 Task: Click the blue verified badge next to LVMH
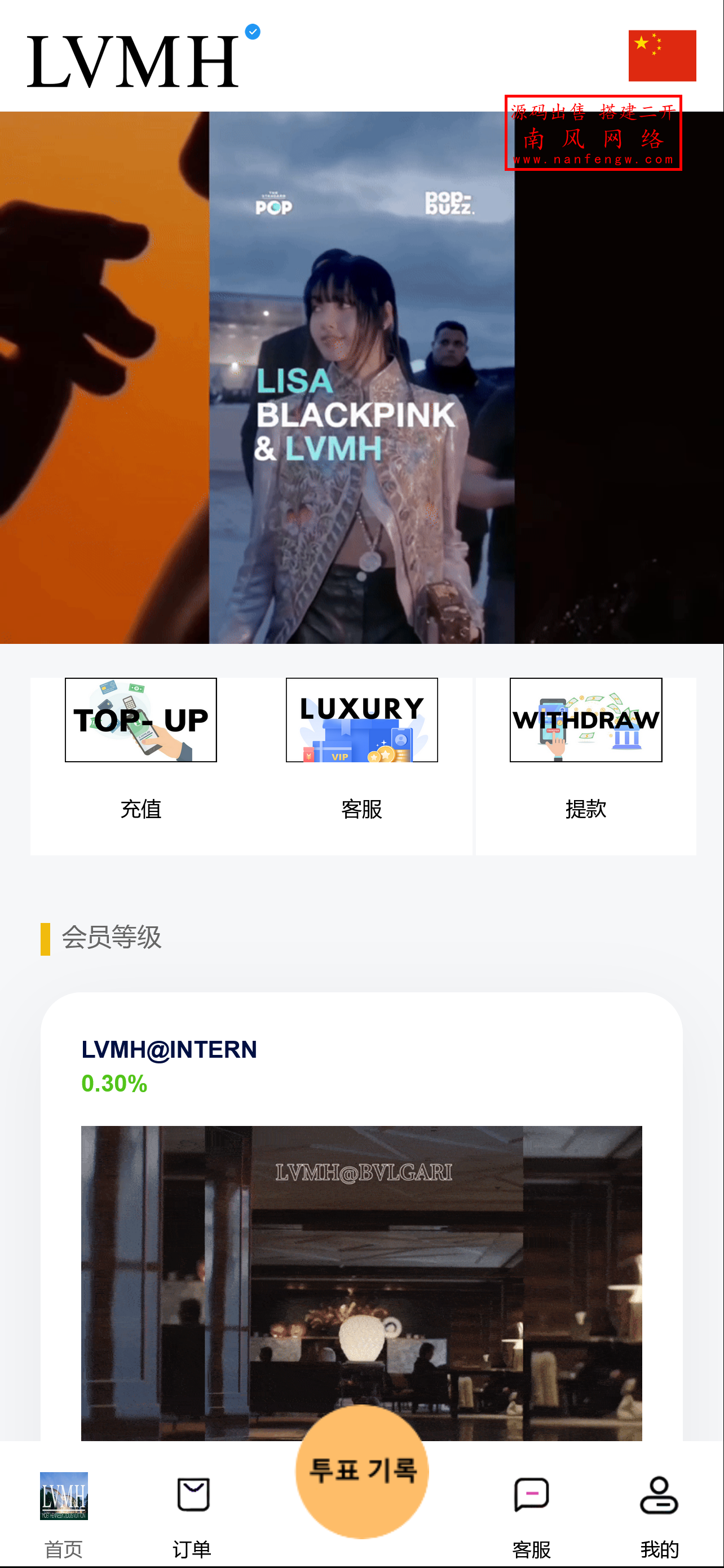253,32
